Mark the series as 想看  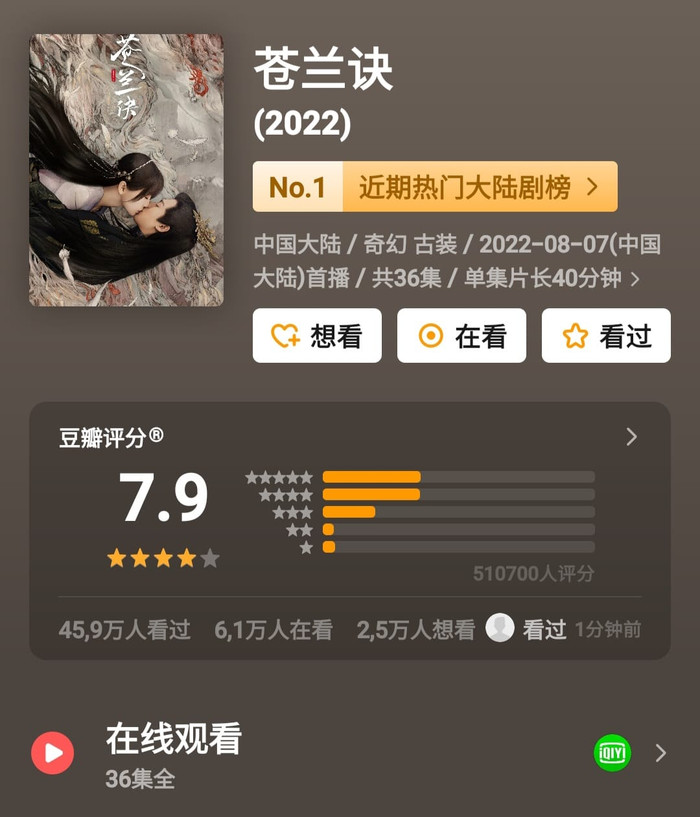(x=316, y=336)
